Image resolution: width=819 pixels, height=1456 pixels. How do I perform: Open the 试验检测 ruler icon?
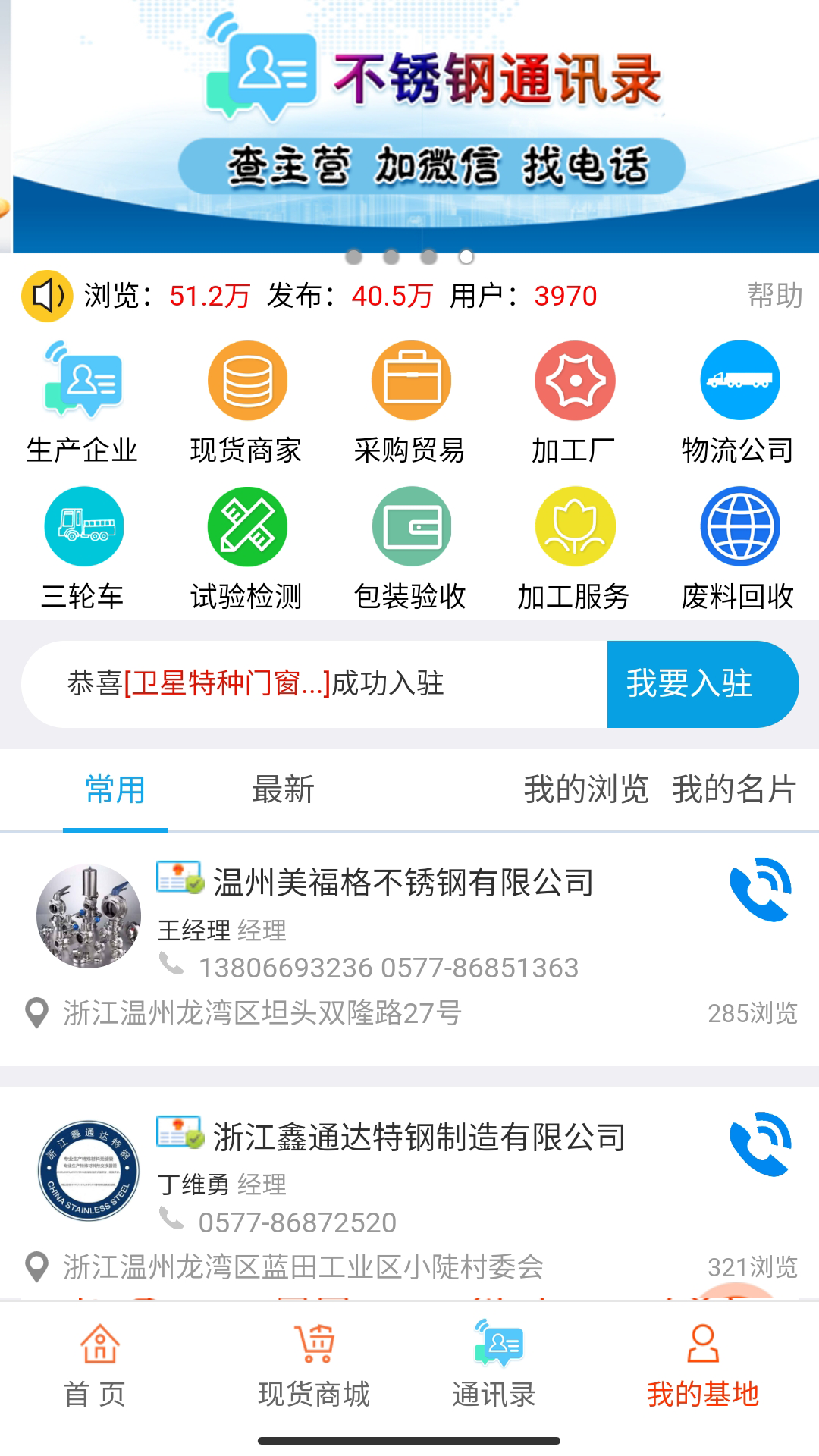246,529
